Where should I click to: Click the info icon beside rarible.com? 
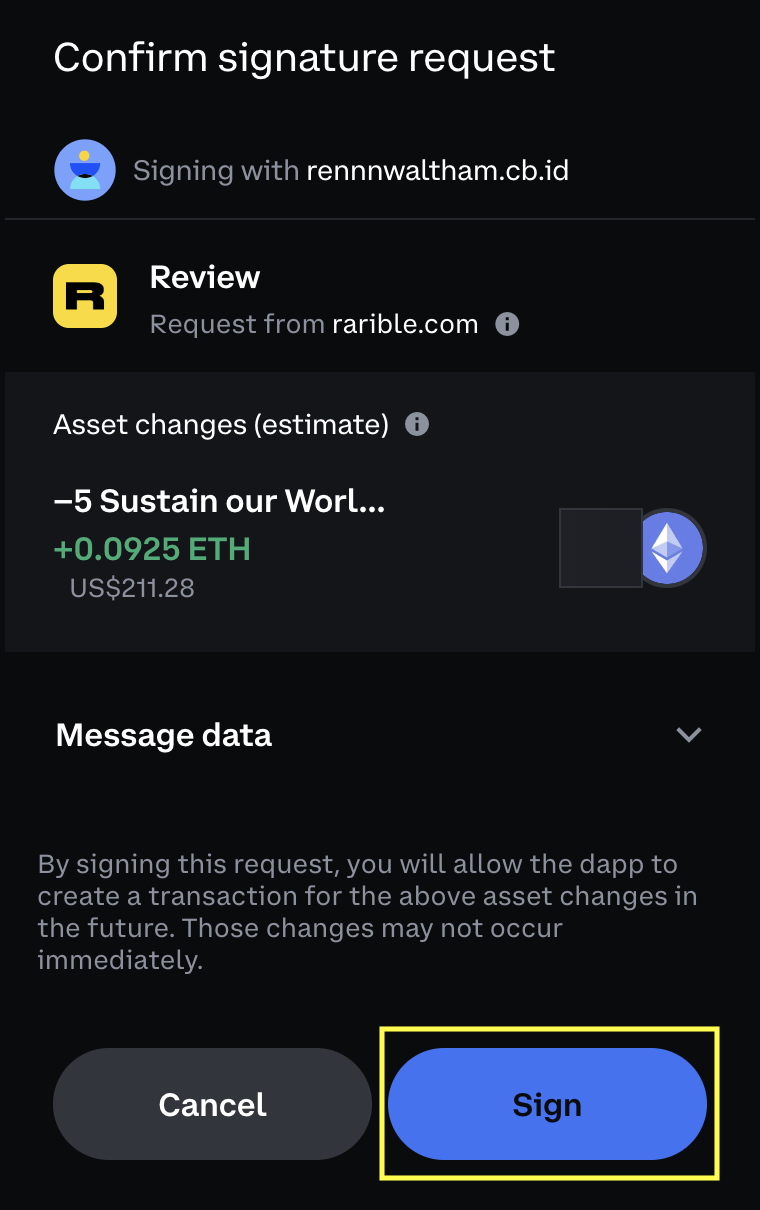pyautogui.click(x=507, y=324)
